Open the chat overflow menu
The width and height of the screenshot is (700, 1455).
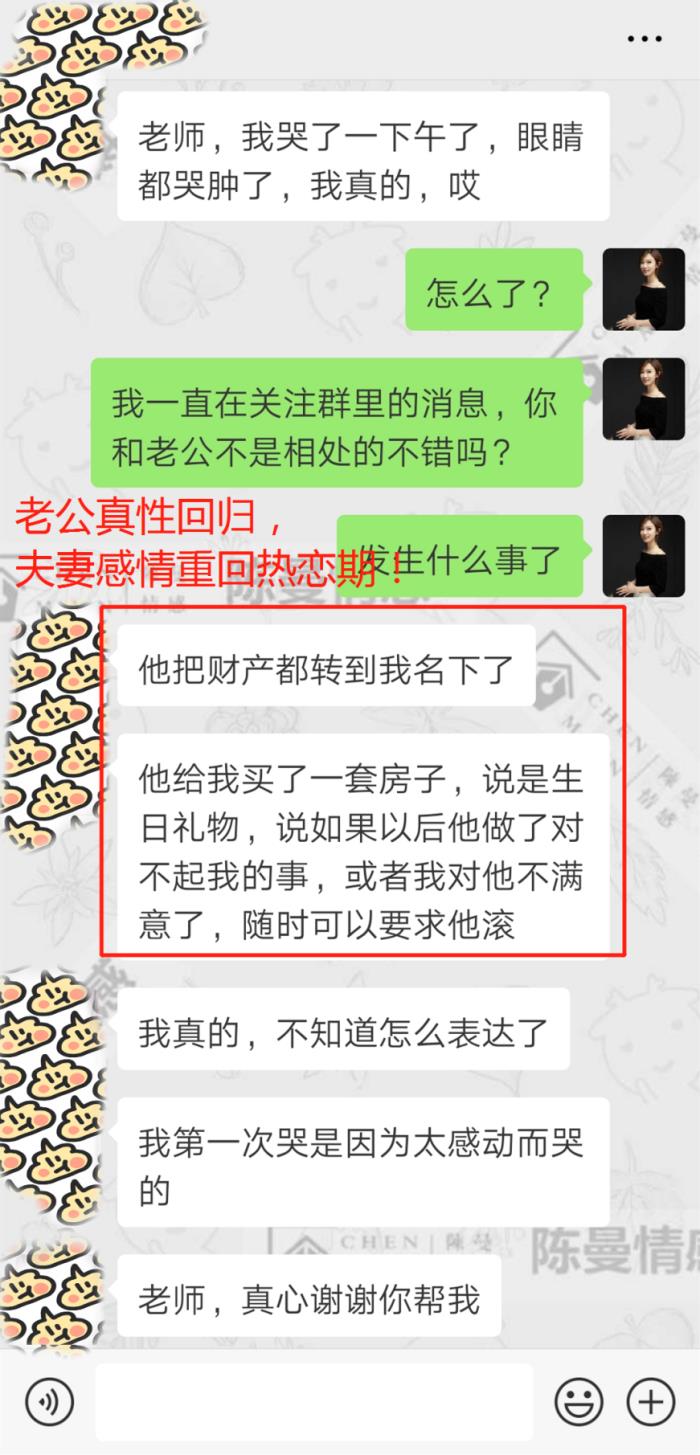pyautogui.click(x=645, y=38)
